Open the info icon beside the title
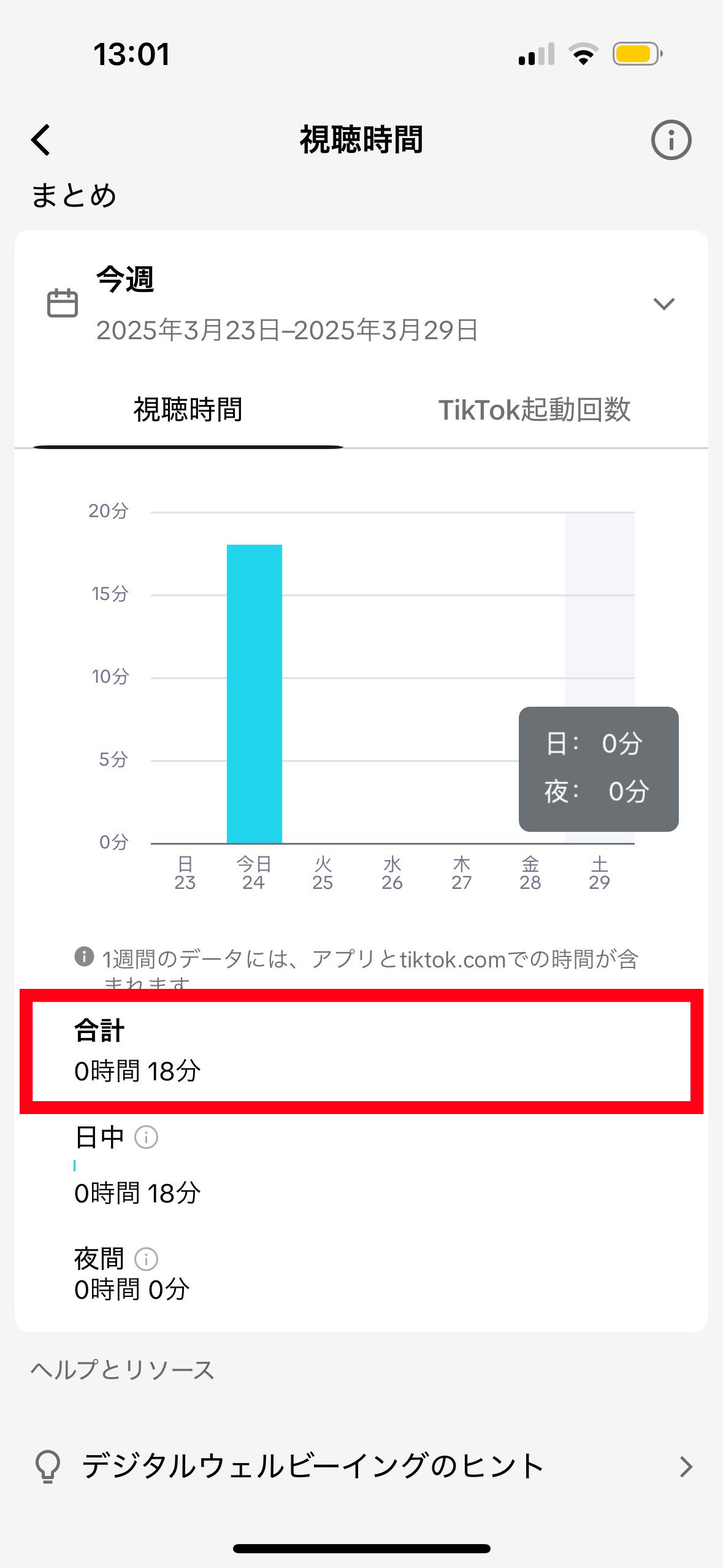This screenshot has width=723, height=1568. coord(671,140)
